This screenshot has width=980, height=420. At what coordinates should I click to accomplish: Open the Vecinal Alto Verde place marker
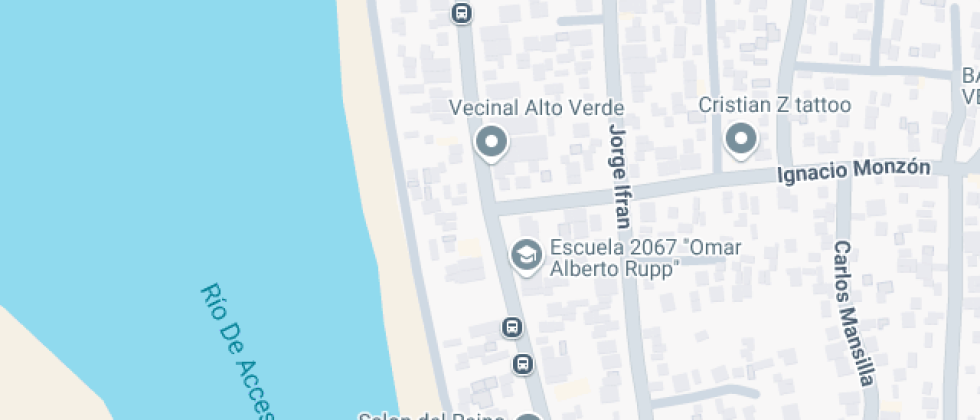(x=491, y=143)
